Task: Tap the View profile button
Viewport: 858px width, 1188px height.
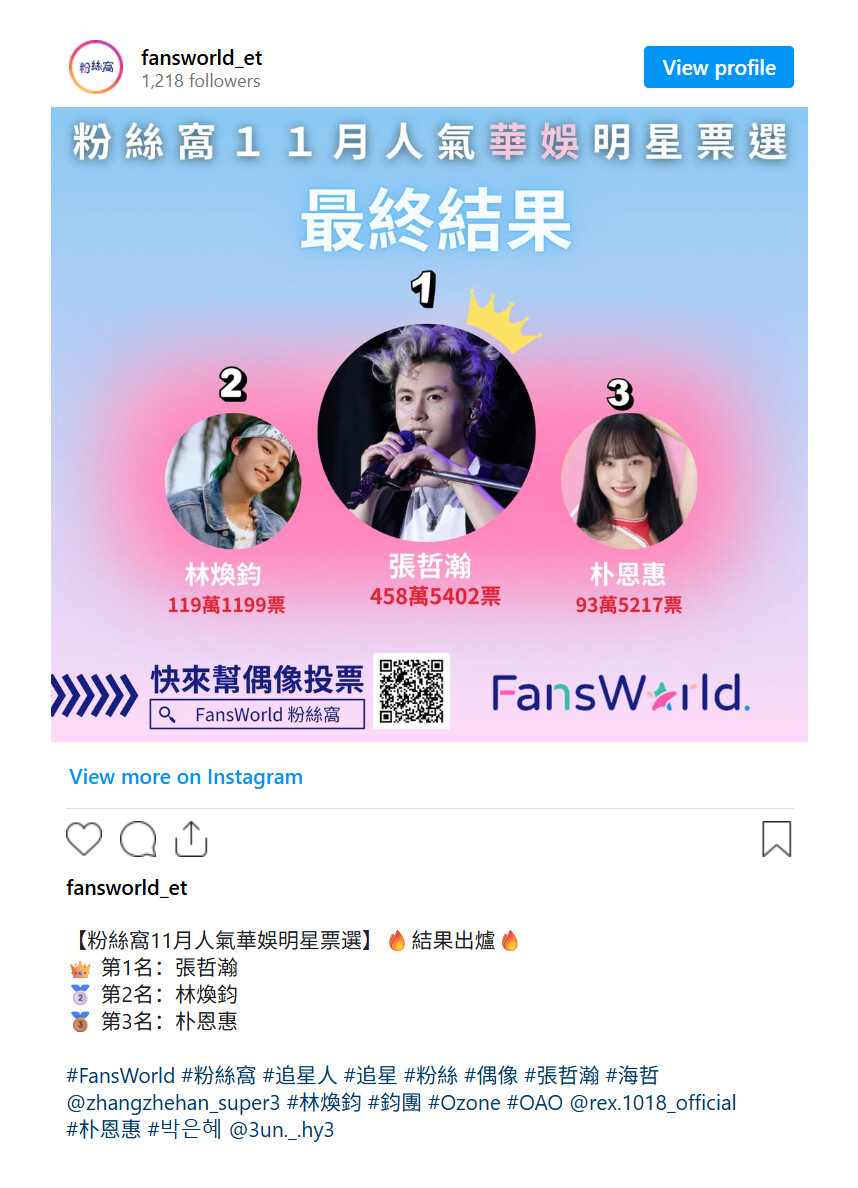Action: [x=718, y=67]
